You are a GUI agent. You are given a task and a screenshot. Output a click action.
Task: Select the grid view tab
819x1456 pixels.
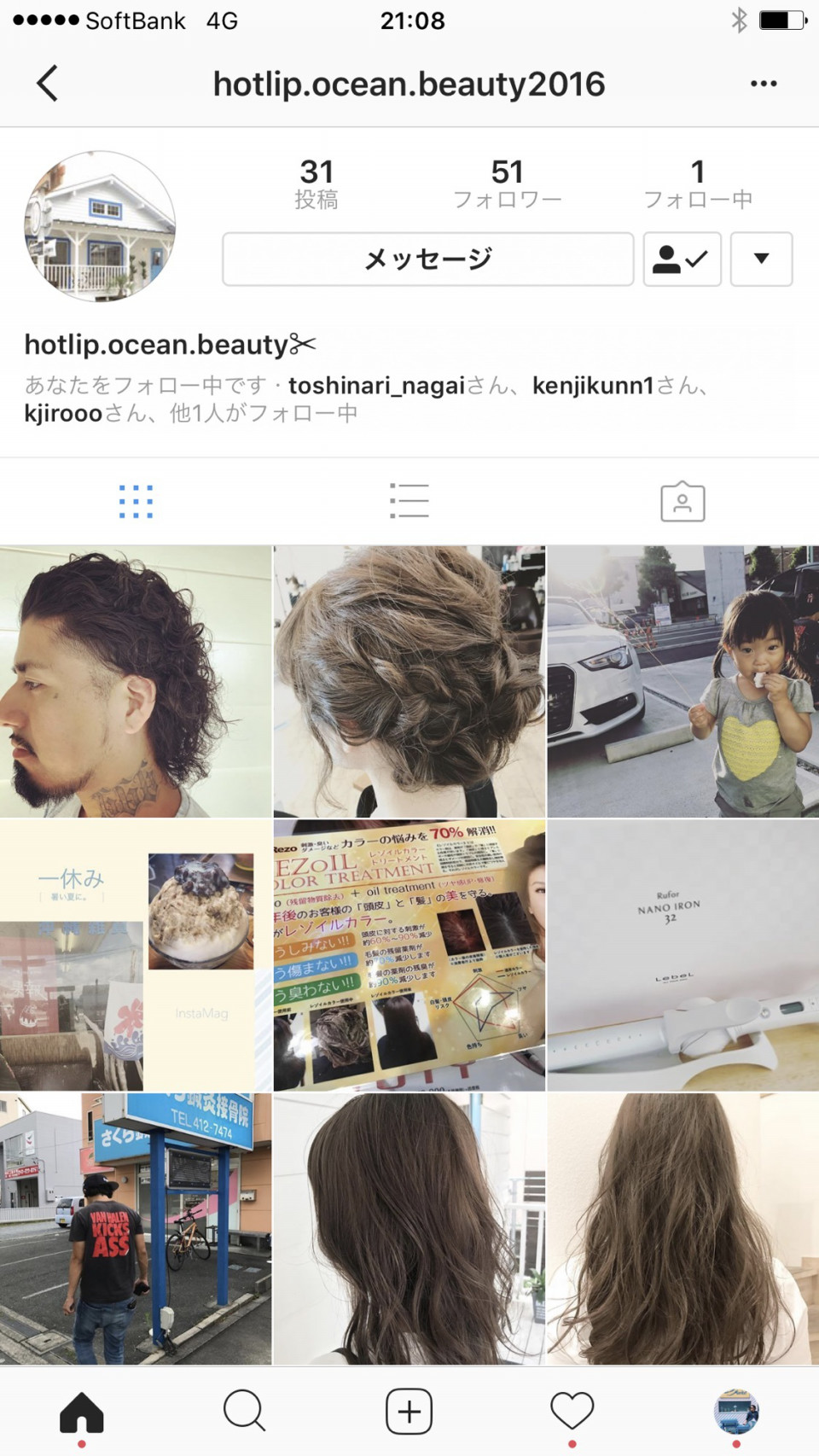click(136, 501)
